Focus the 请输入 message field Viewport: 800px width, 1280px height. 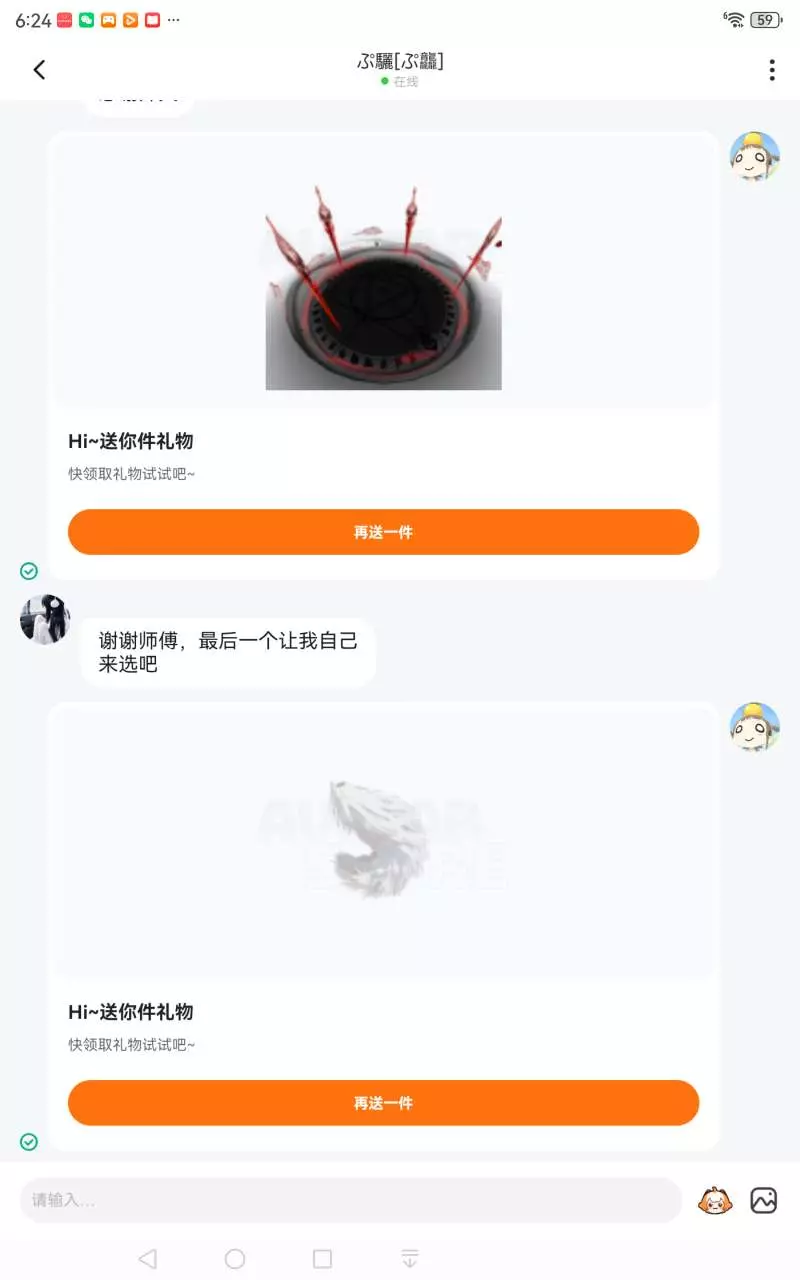(350, 1200)
